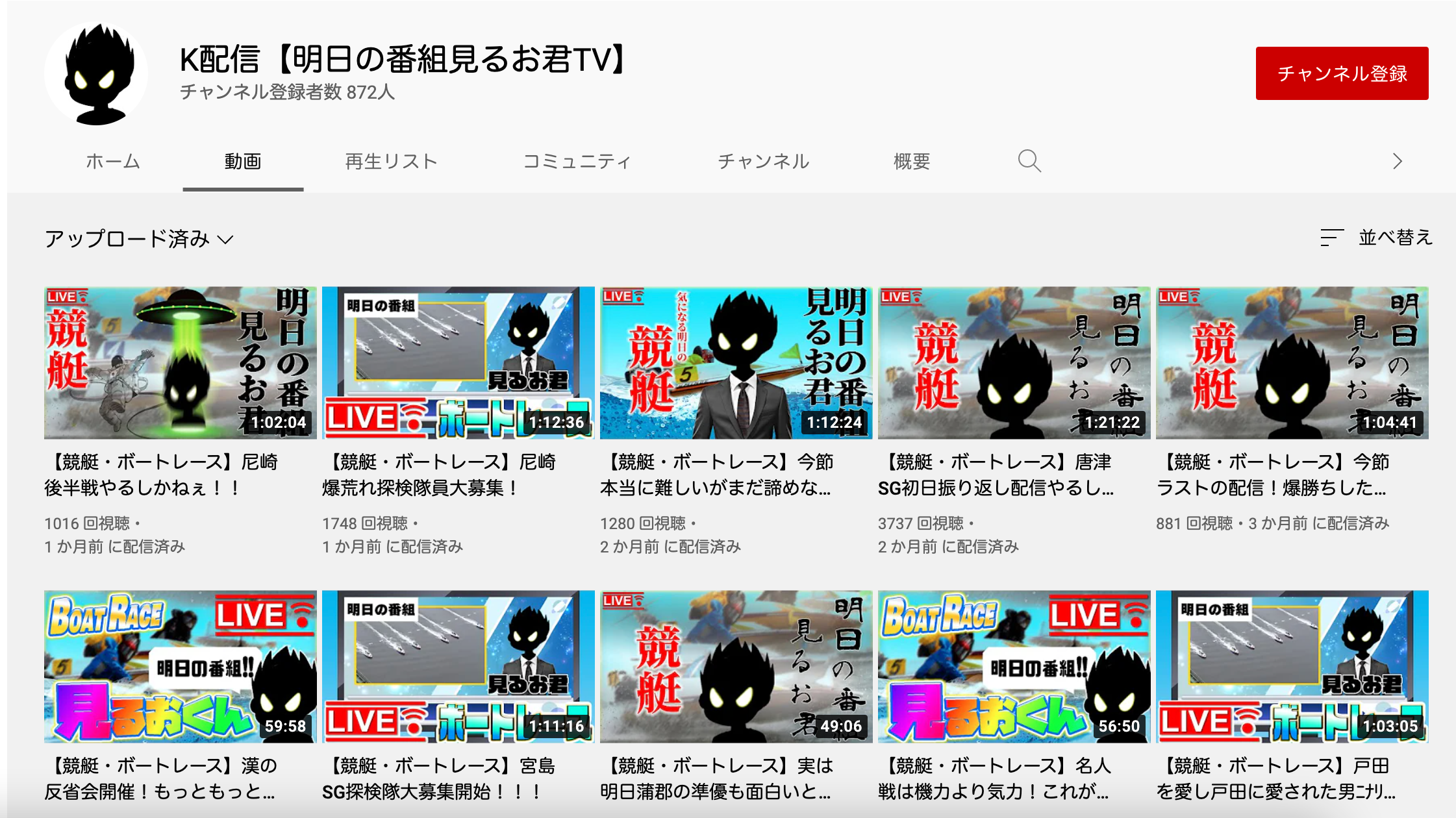Open the 49:06 video 実は明日蒲郡の準優
1456x818 pixels.
click(x=736, y=667)
